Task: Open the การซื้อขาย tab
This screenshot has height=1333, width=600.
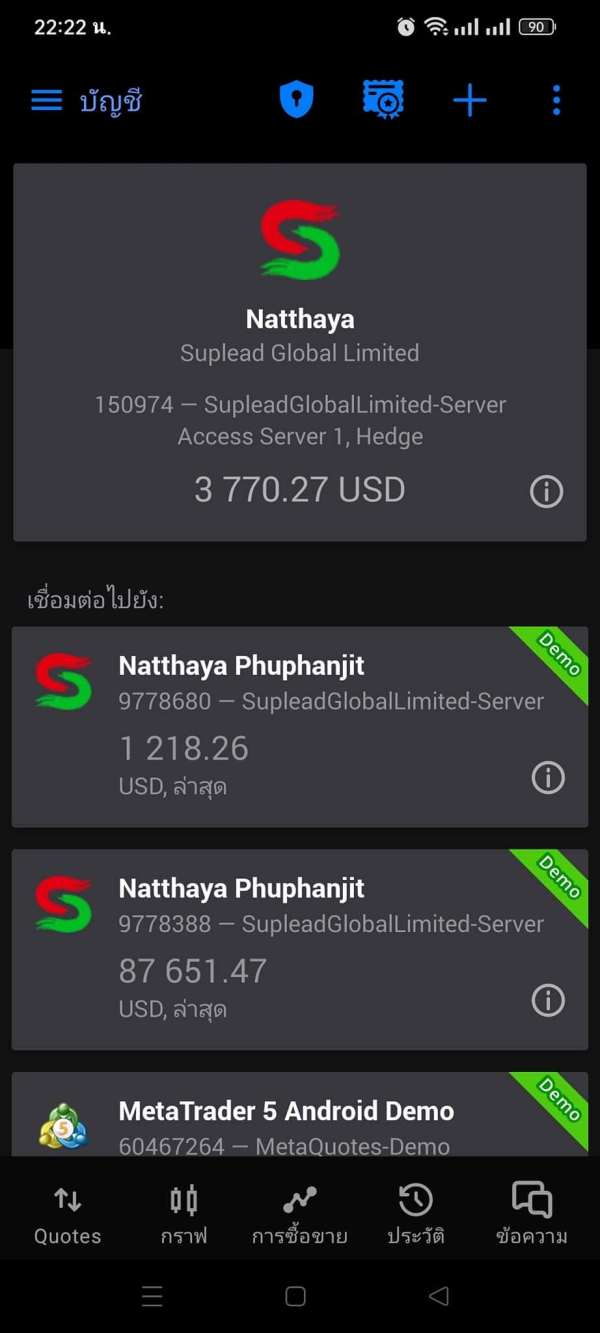Action: 299,1214
